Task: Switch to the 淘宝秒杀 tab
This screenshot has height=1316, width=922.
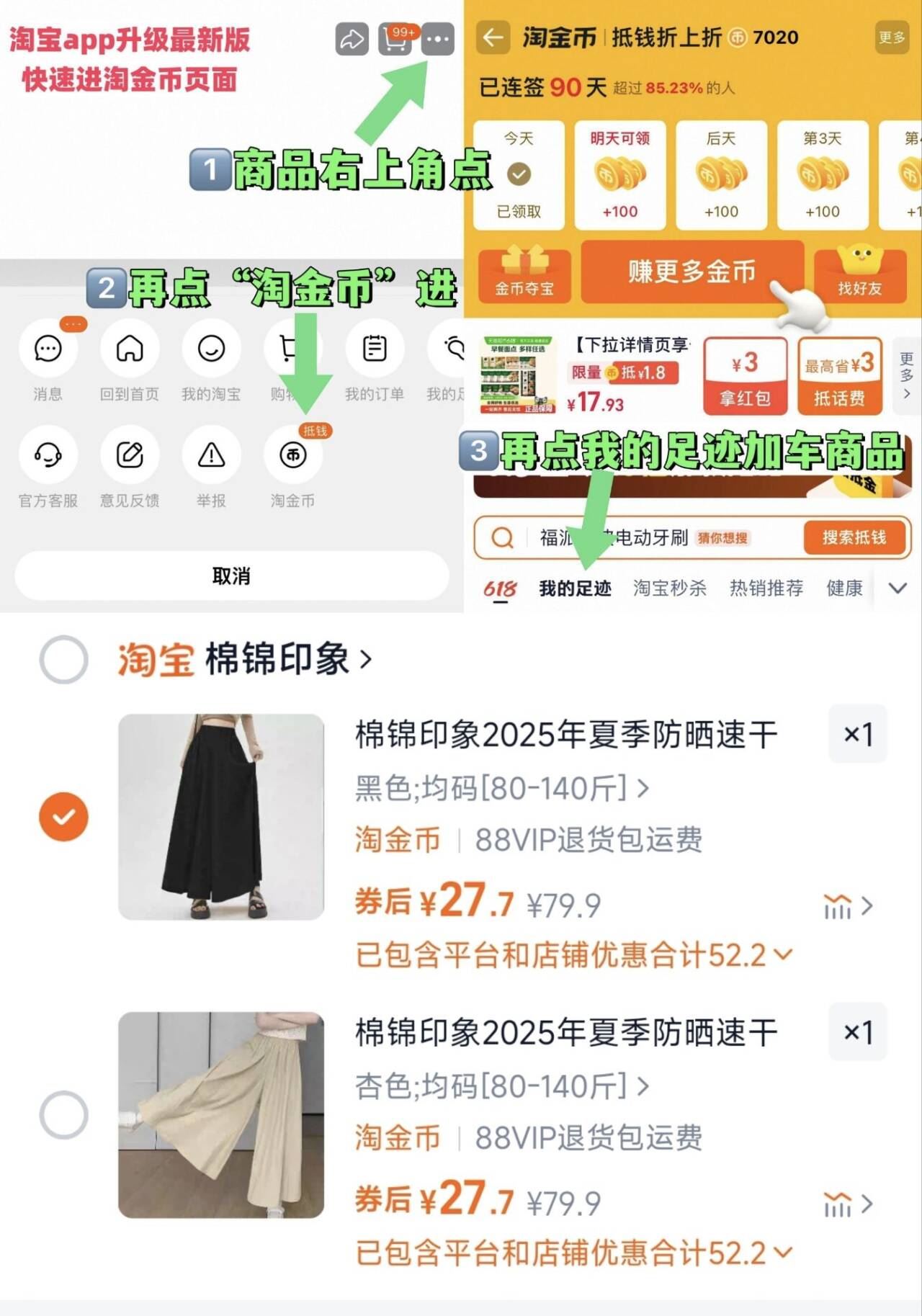Action: pos(669,588)
